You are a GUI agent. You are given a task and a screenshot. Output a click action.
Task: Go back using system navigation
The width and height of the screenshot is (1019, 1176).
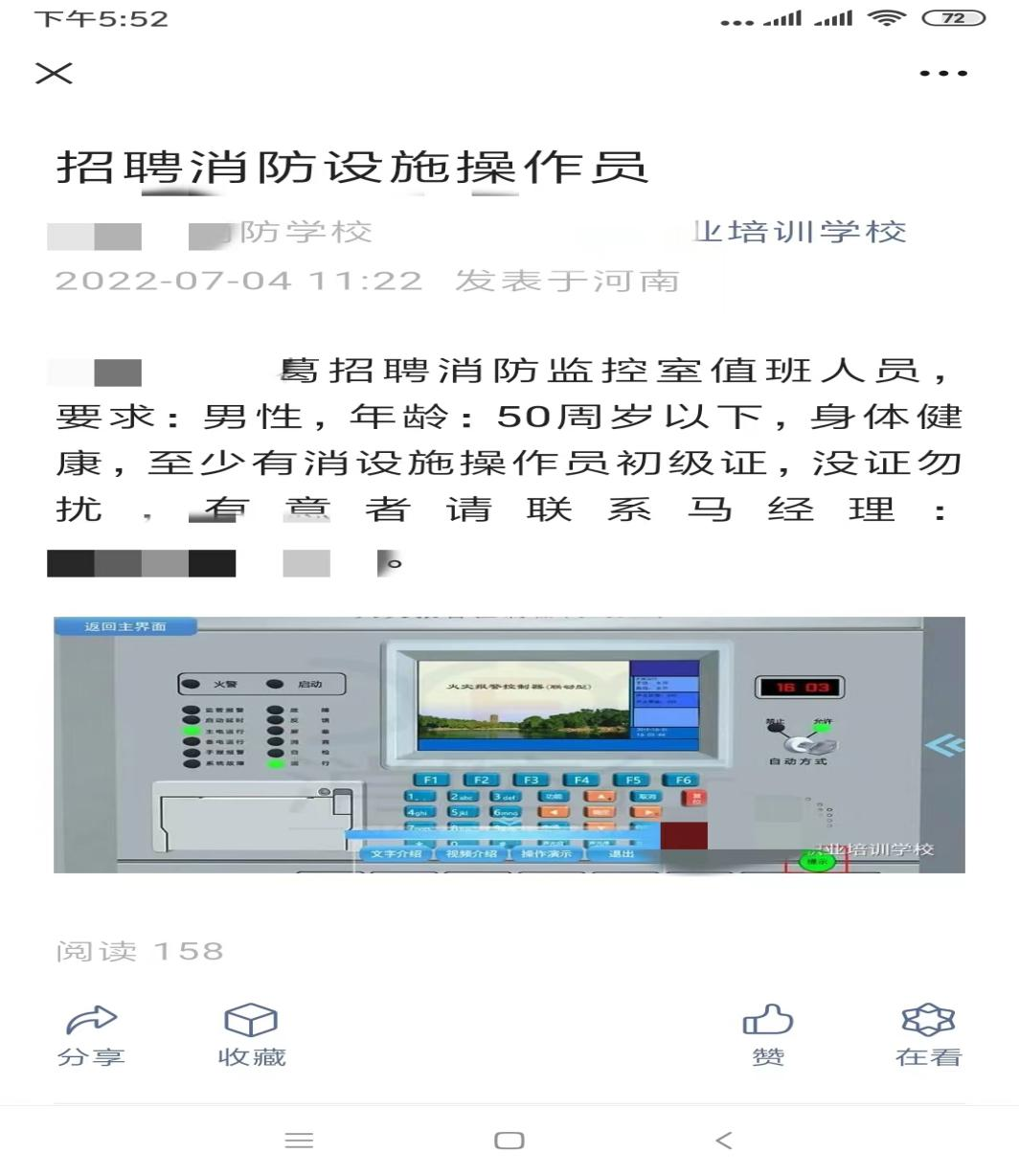coord(724,1140)
